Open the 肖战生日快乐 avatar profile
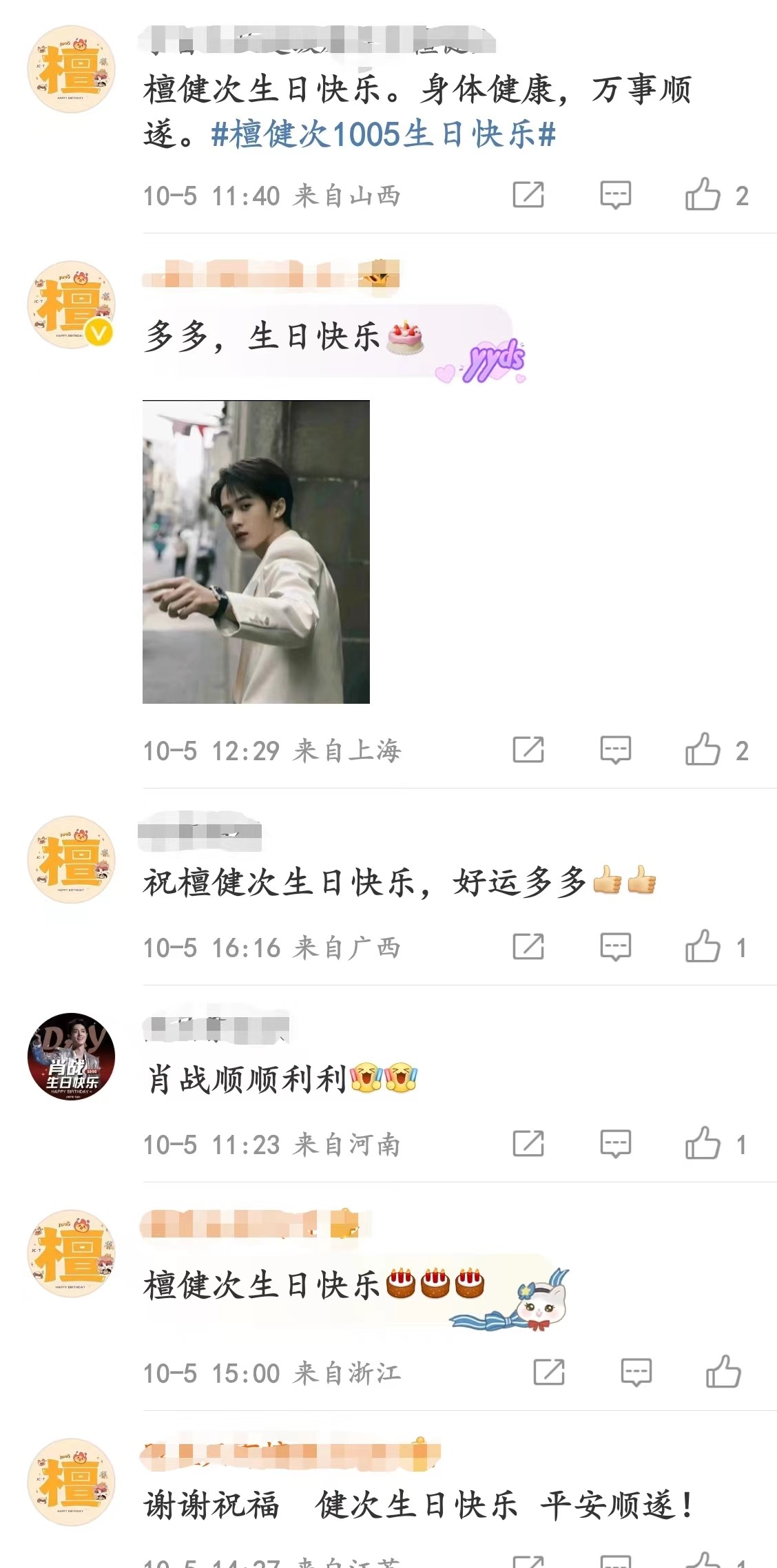 coord(71,1056)
